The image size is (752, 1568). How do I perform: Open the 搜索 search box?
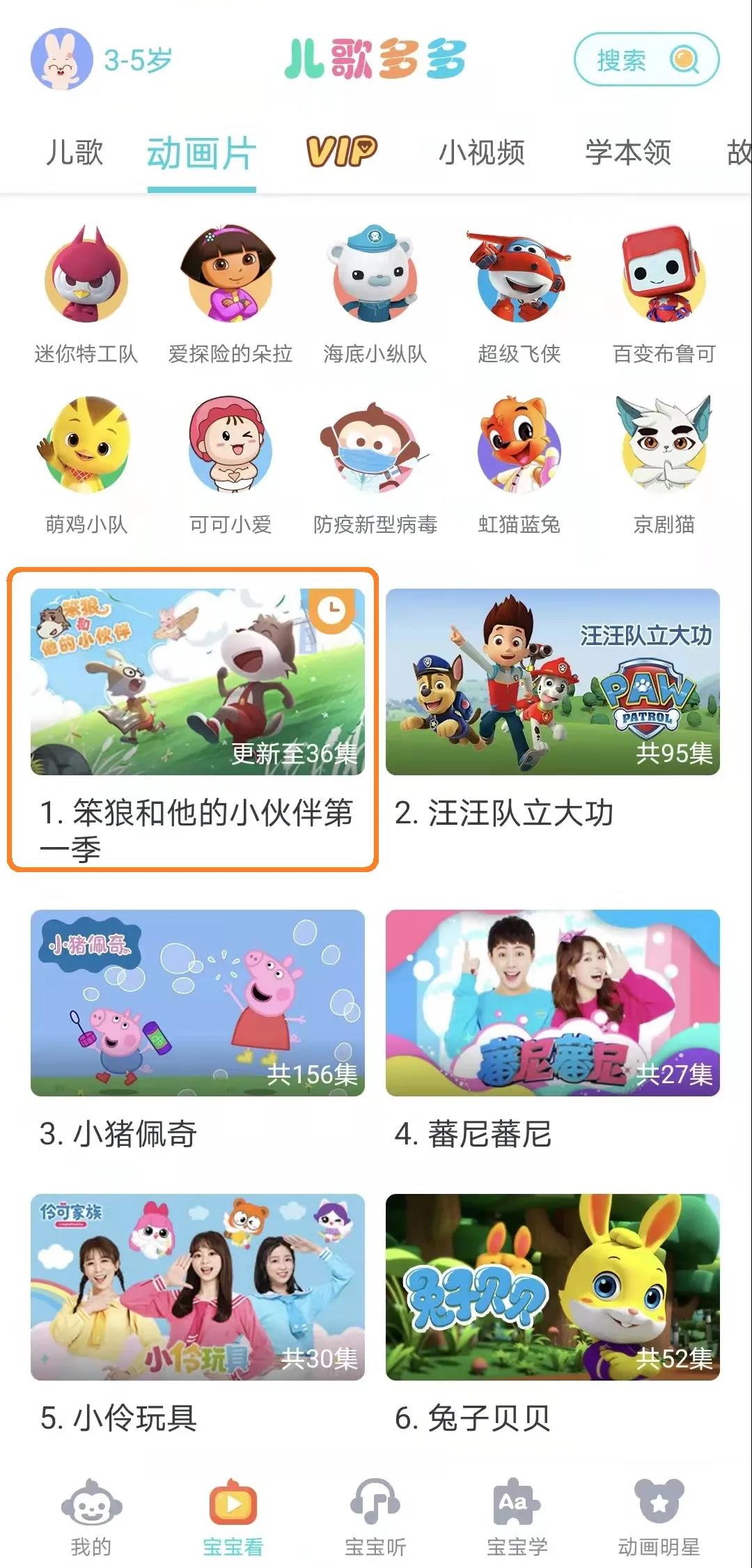pos(645,60)
